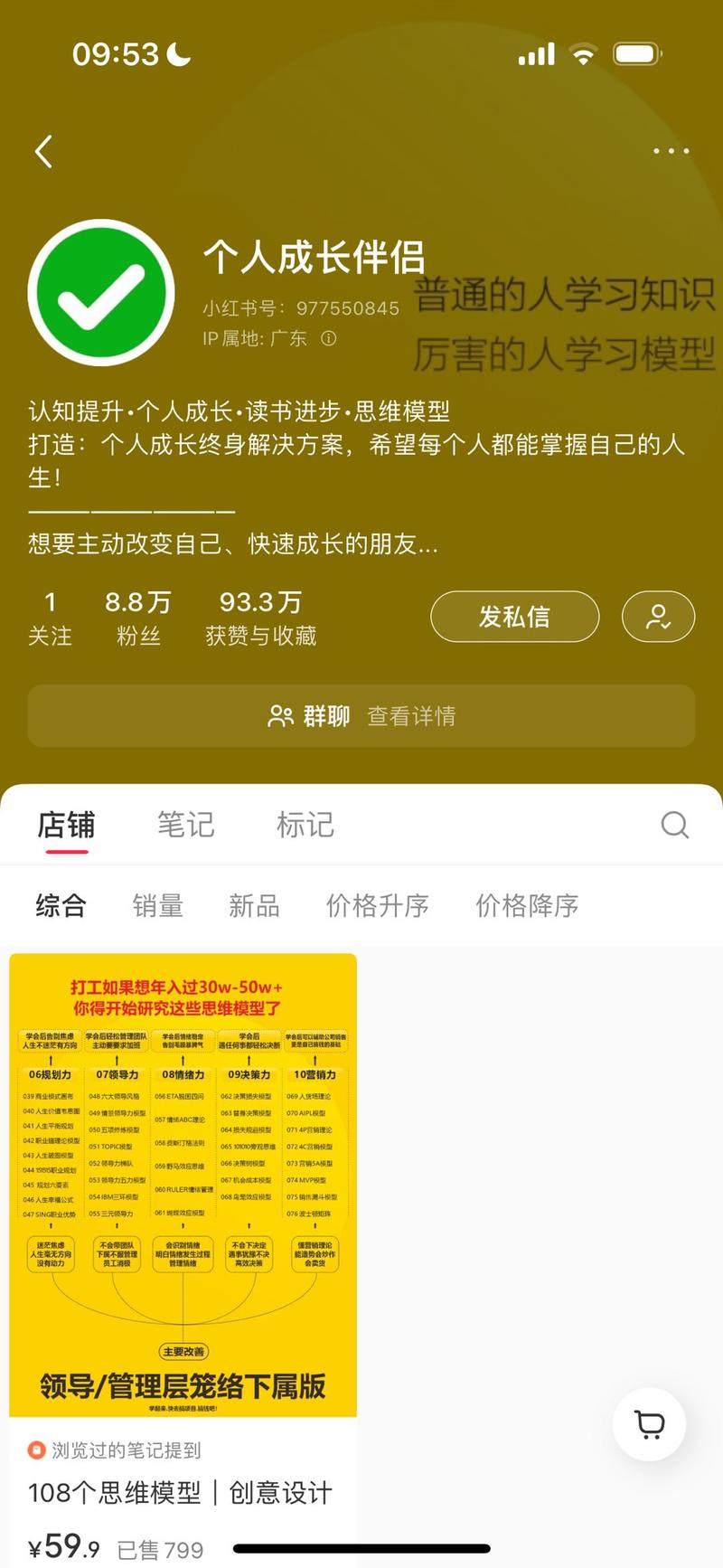
Task: Tap the 发私信 button
Action: 514,617
